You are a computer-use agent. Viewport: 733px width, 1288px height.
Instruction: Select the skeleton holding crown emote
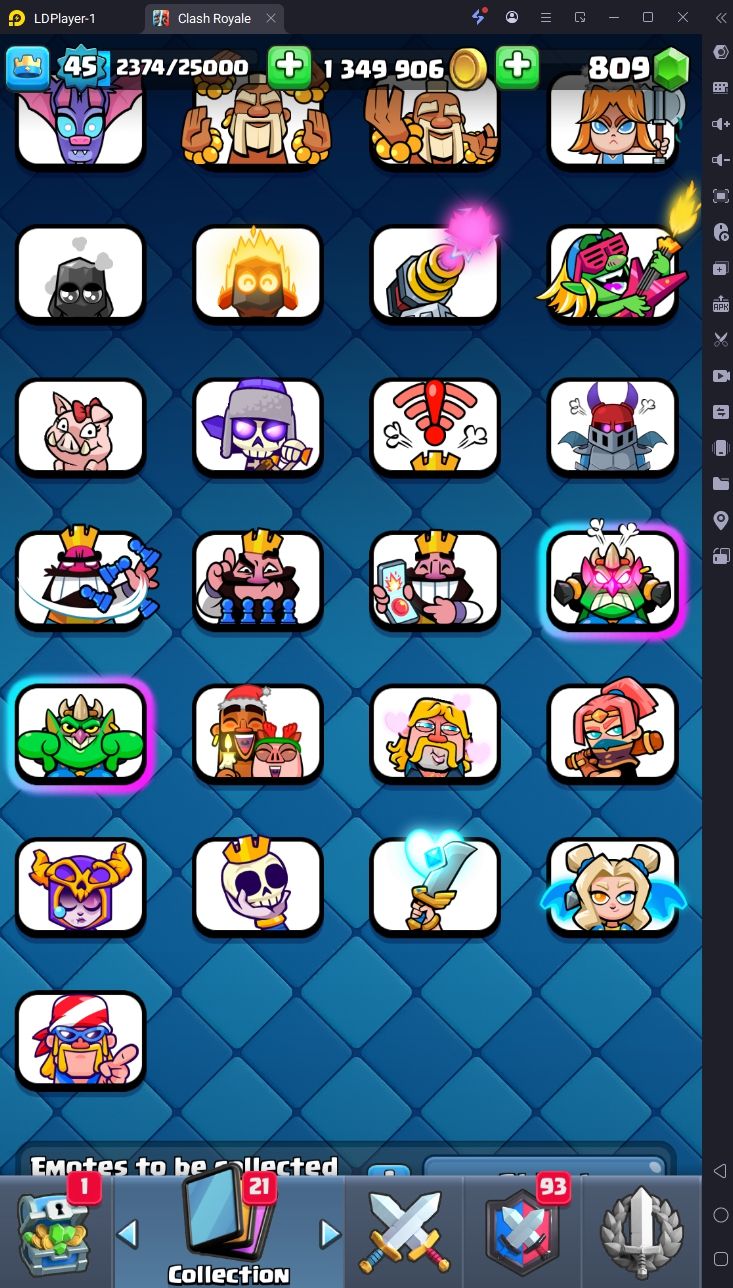coord(258,885)
